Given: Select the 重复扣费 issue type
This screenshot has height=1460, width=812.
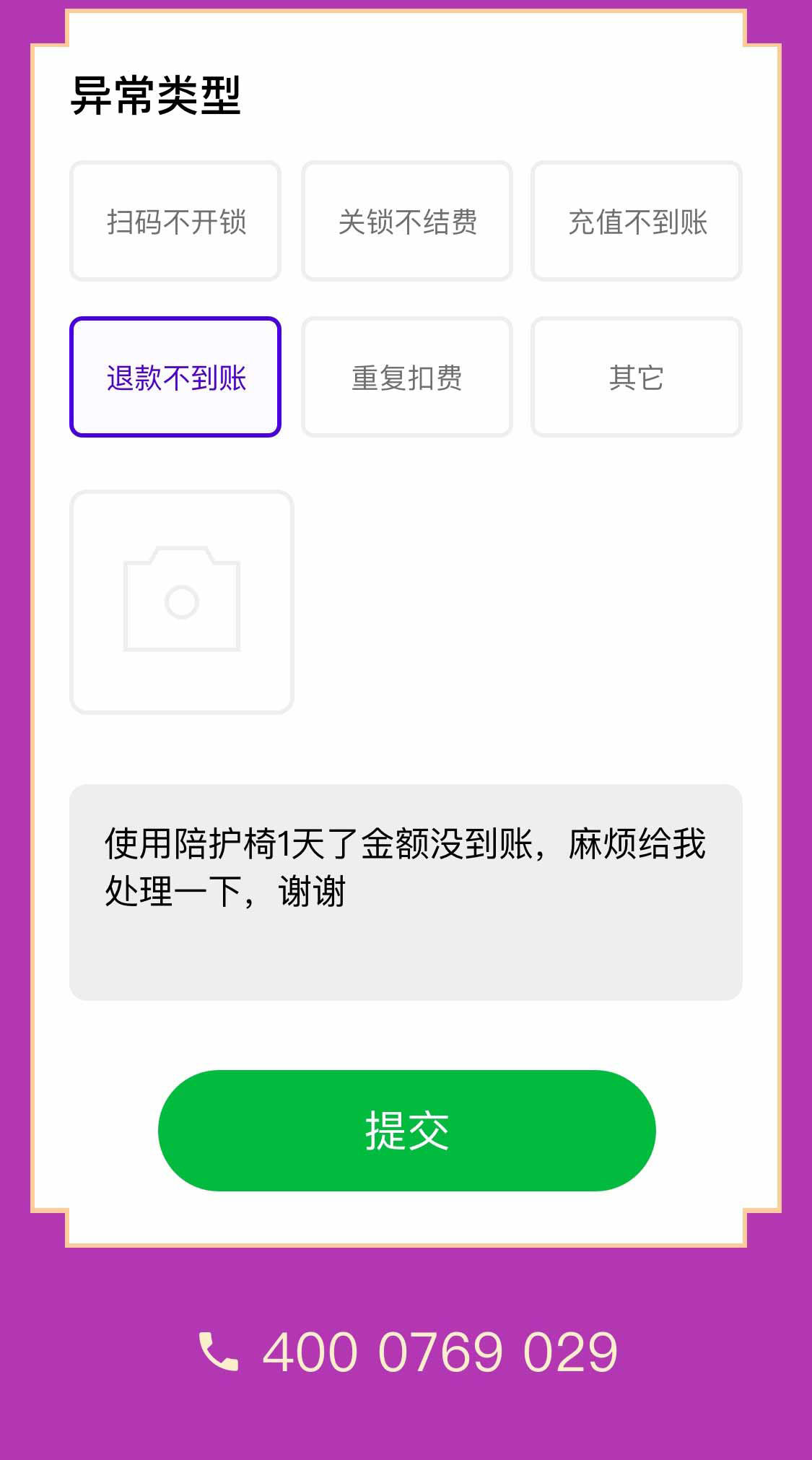Looking at the screenshot, I should tap(406, 375).
